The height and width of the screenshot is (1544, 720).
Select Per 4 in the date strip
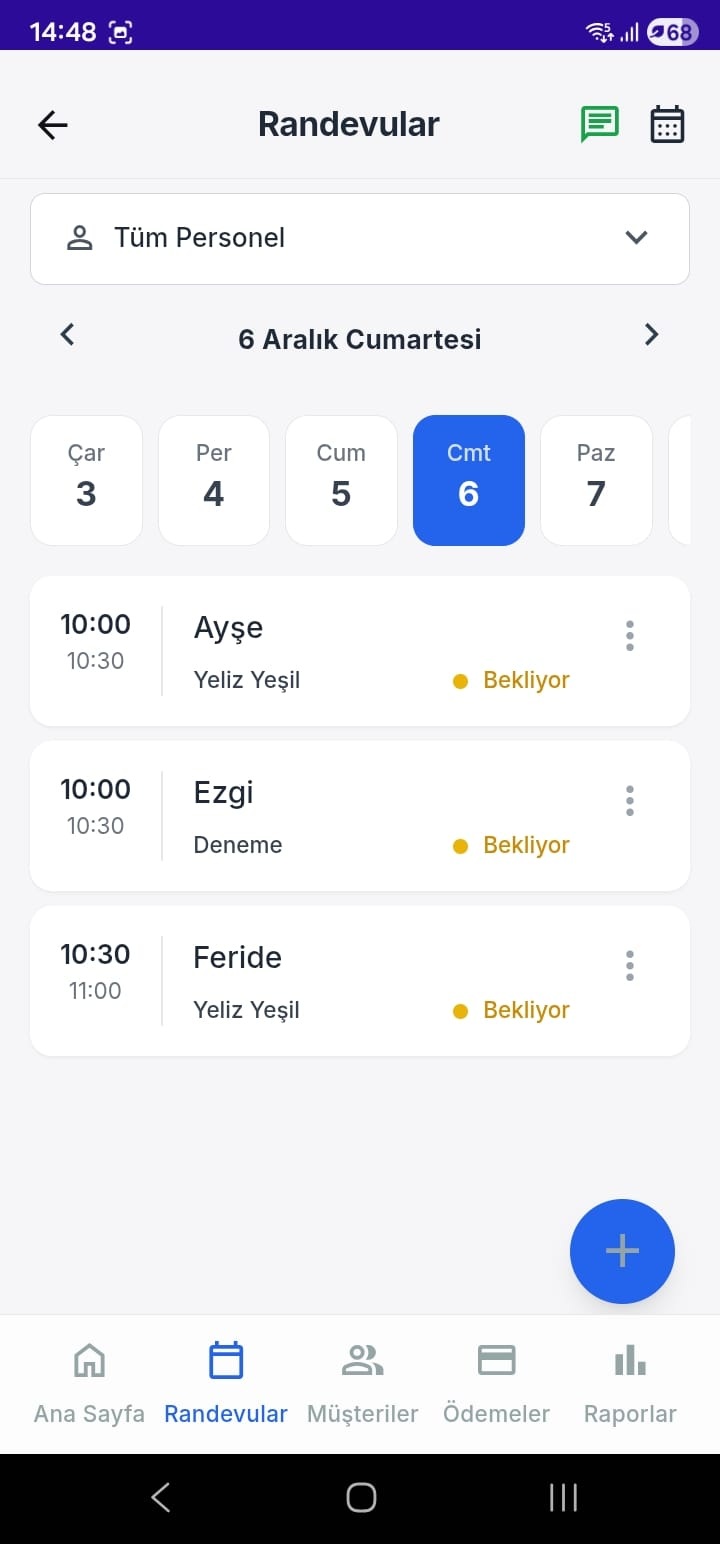coord(214,480)
